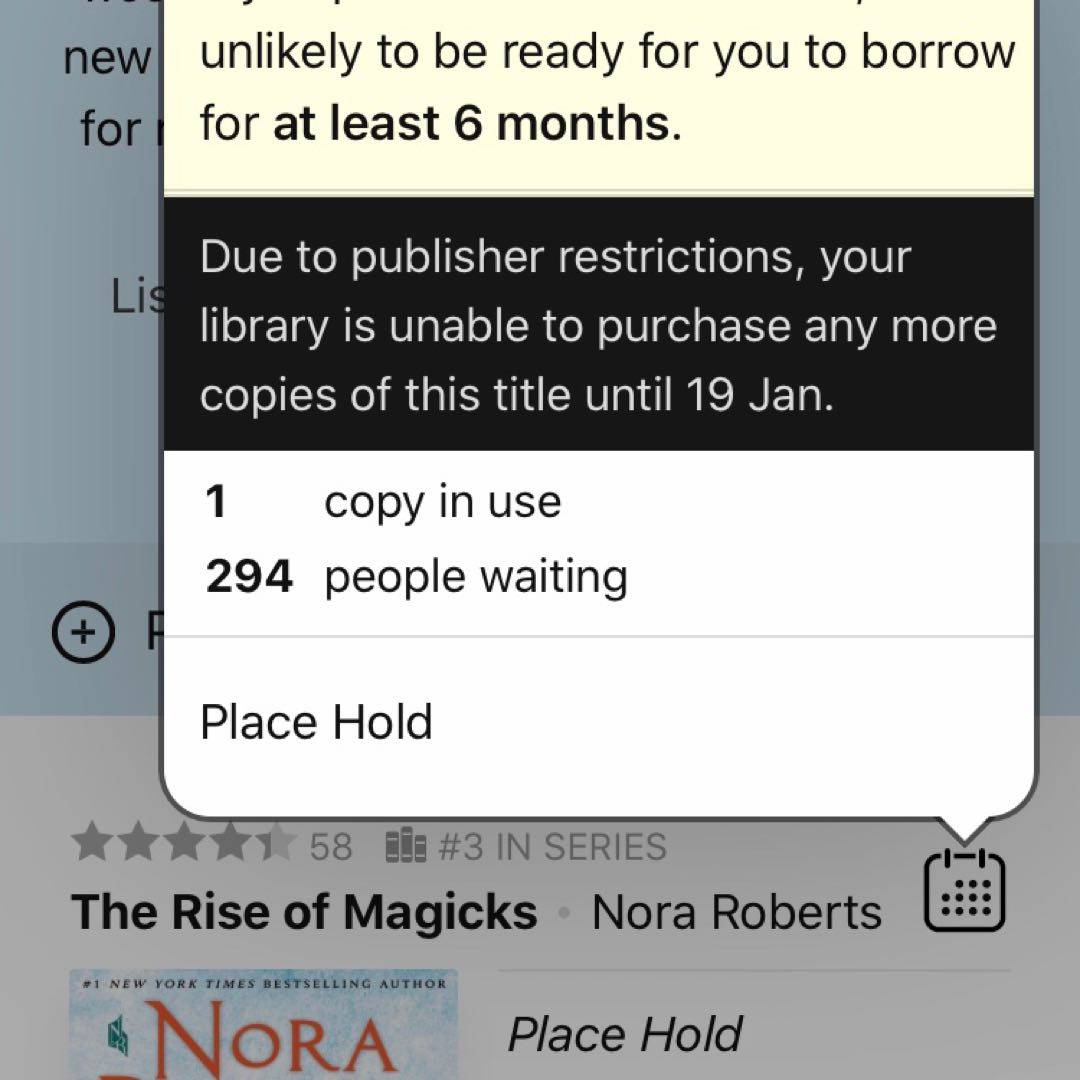Tap Place Hold beside the book cover
Viewport: 1080px width, 1080px height.
coord(625,1034)
